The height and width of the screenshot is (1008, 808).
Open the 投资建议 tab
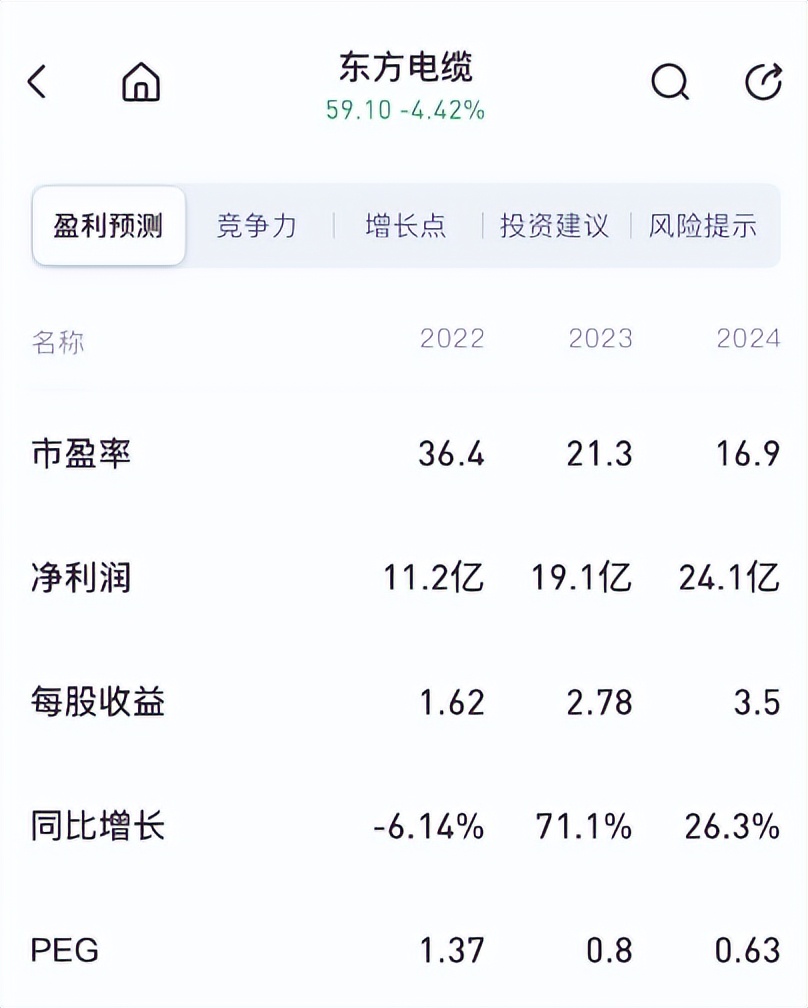[x=555, y=227]
